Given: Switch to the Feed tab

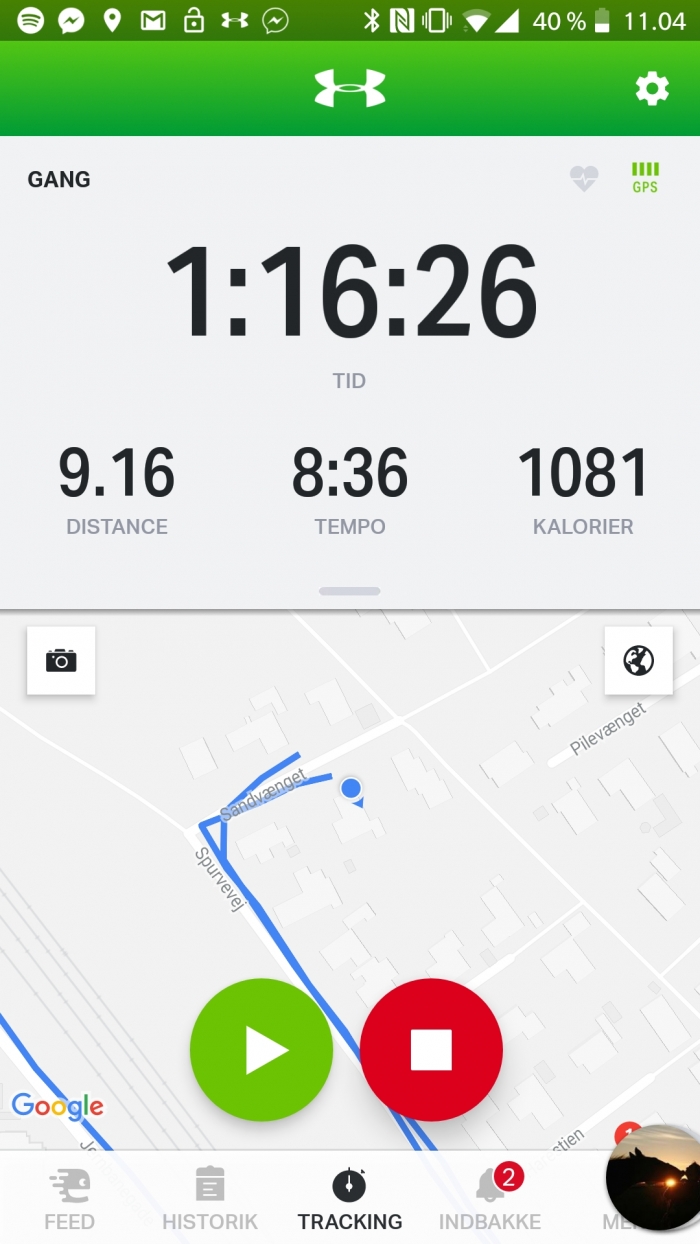Looking at the screenshot, I should point(70,1199).
